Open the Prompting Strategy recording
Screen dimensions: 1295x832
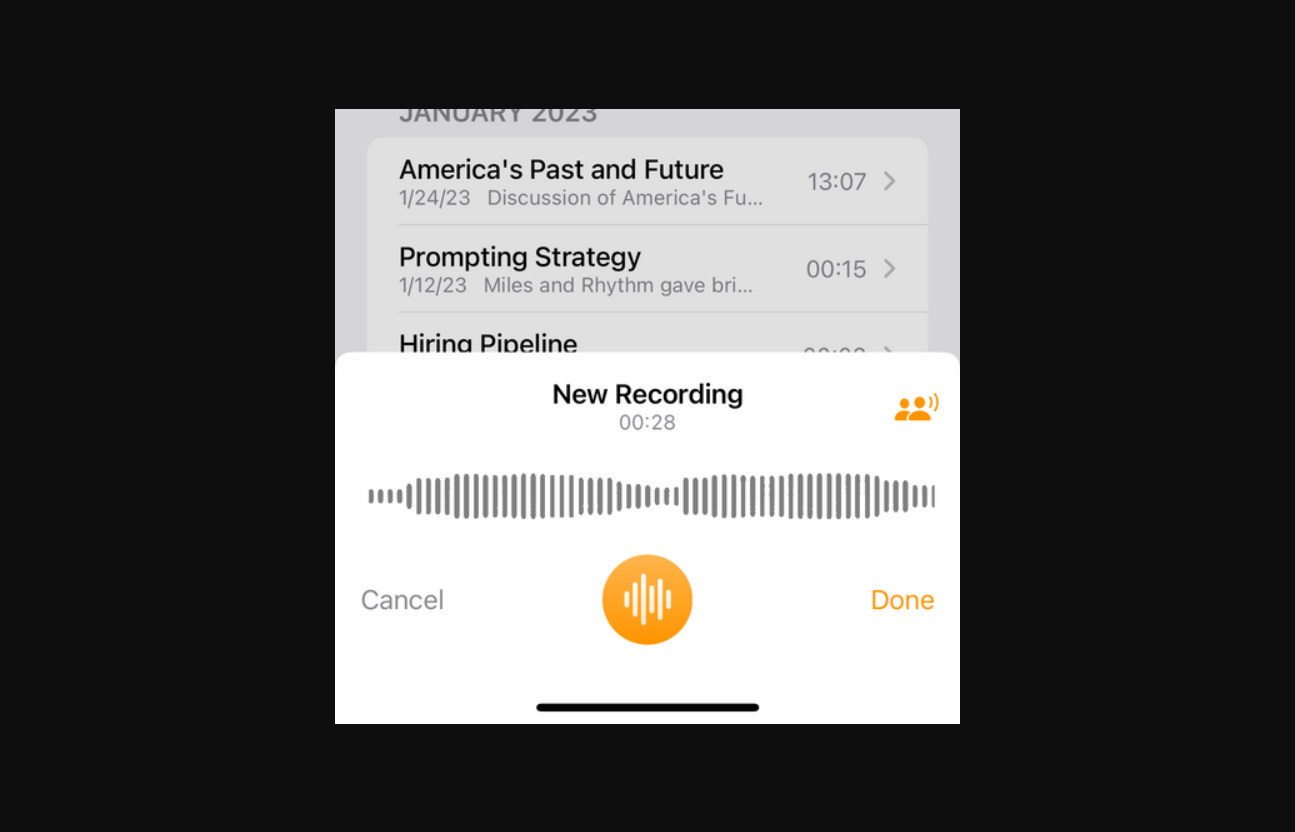point(647,269)
